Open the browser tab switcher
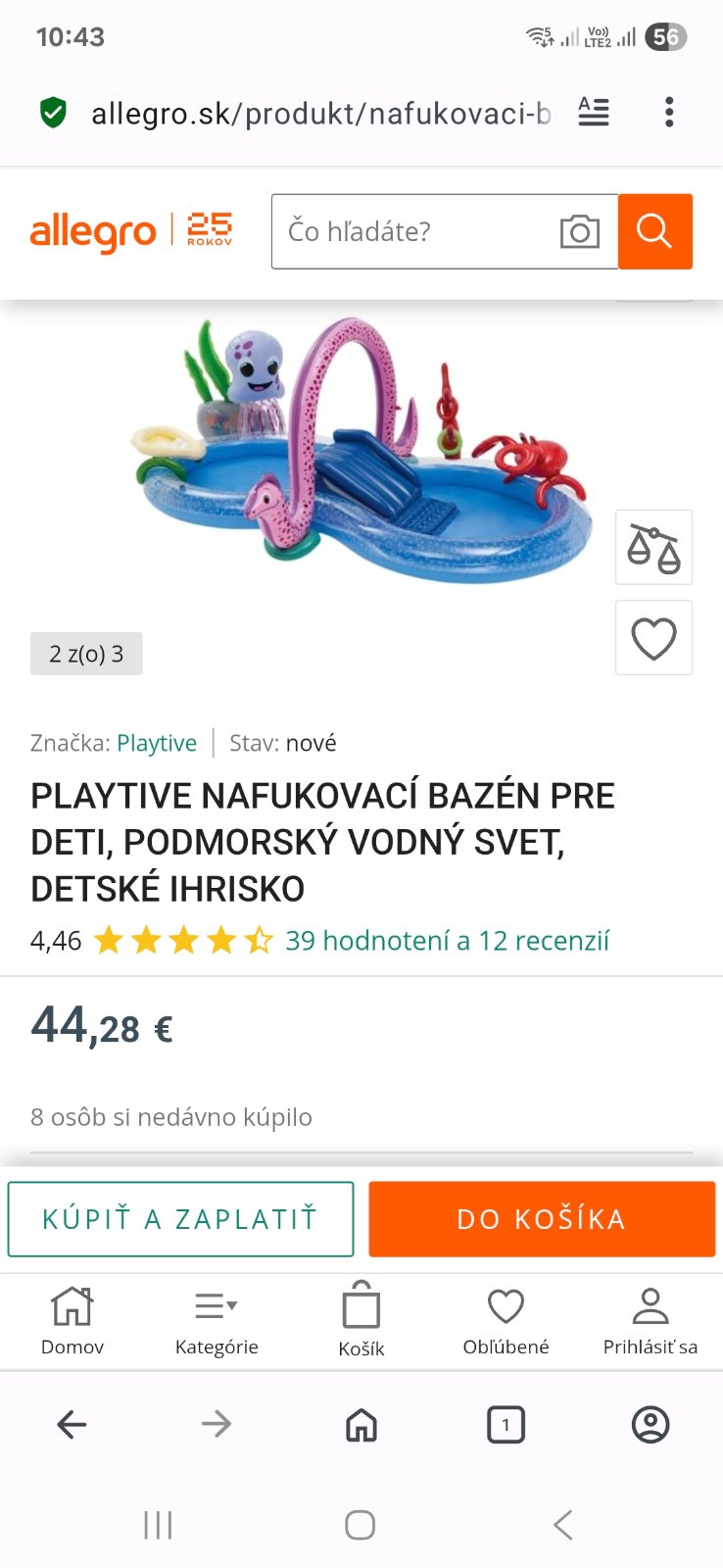The height and width of the screenshot is (1568, 723). [506, 1424]
